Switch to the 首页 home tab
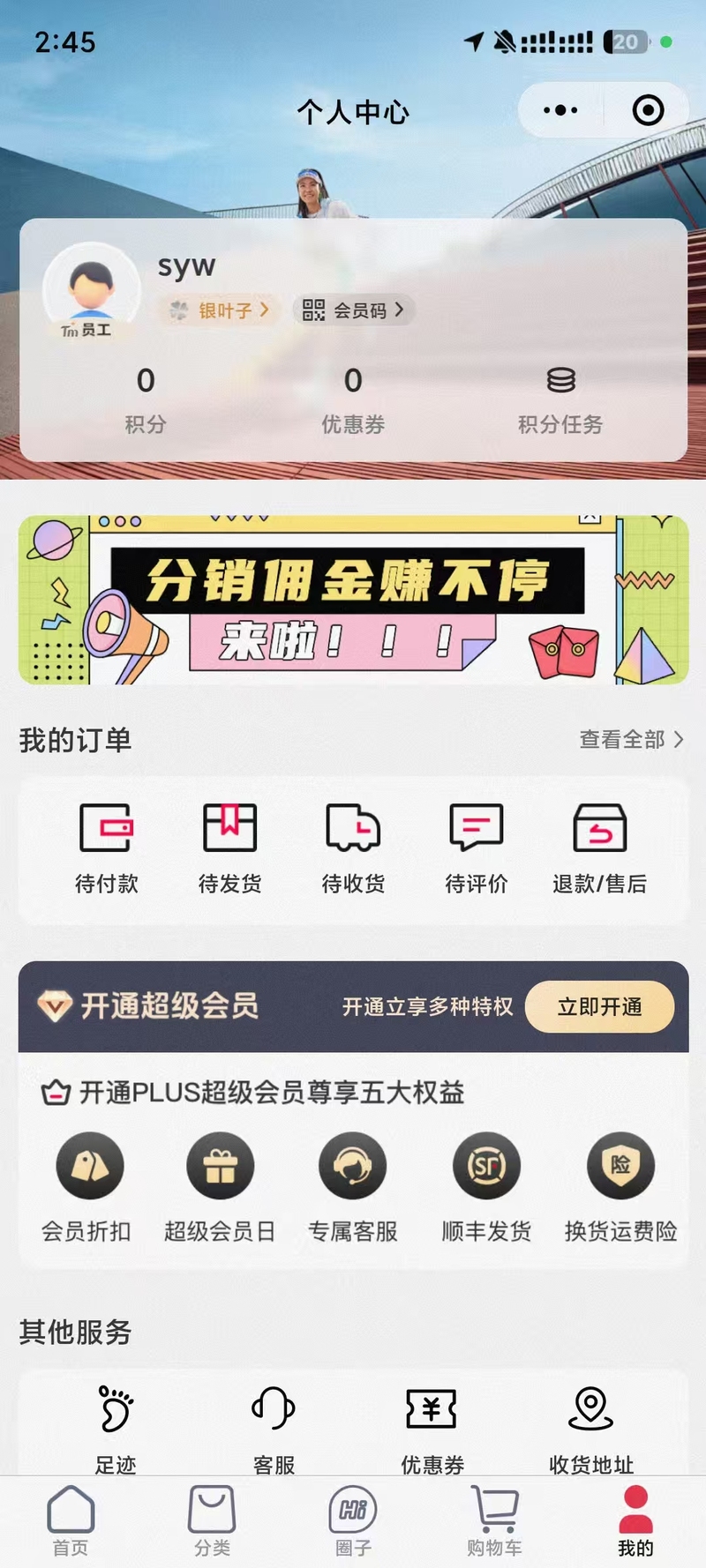 pos(71,1520)
